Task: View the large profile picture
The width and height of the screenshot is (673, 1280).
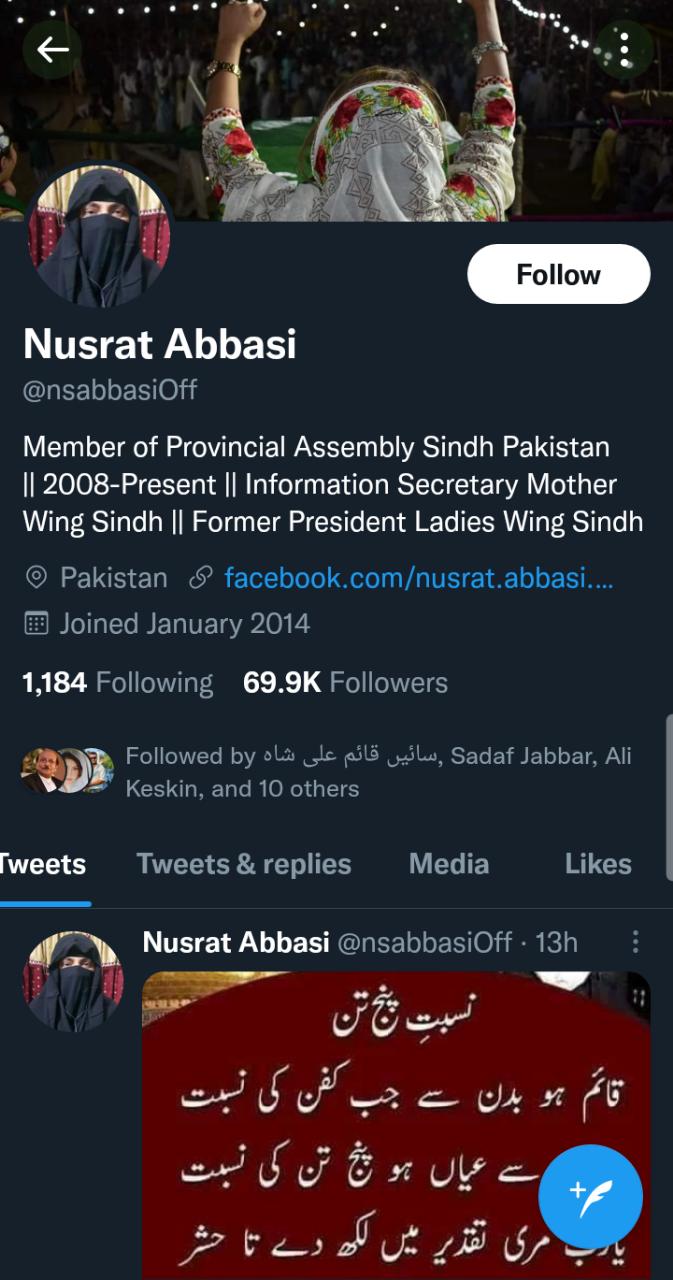Action: 98,237
